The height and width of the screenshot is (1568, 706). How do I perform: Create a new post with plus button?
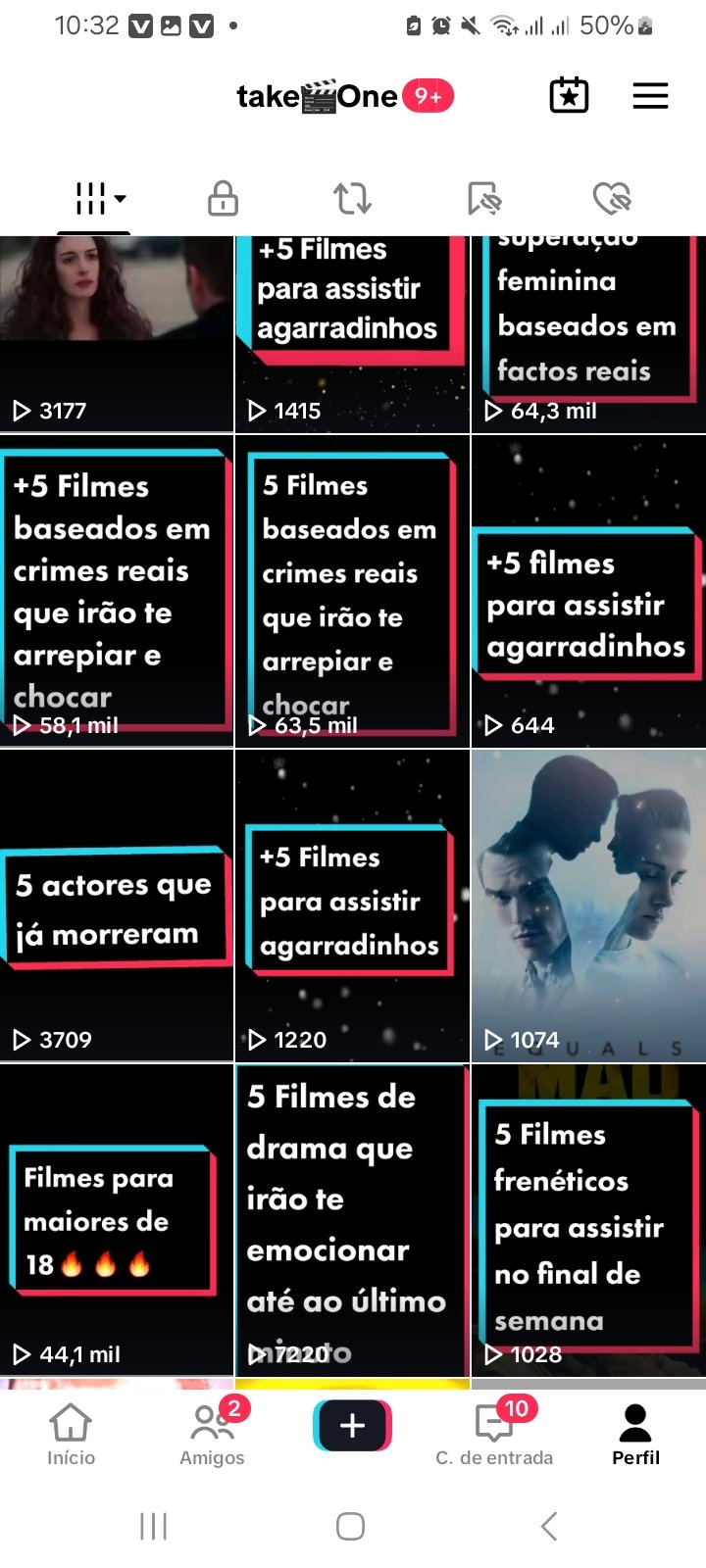(x=352, y=1425)
